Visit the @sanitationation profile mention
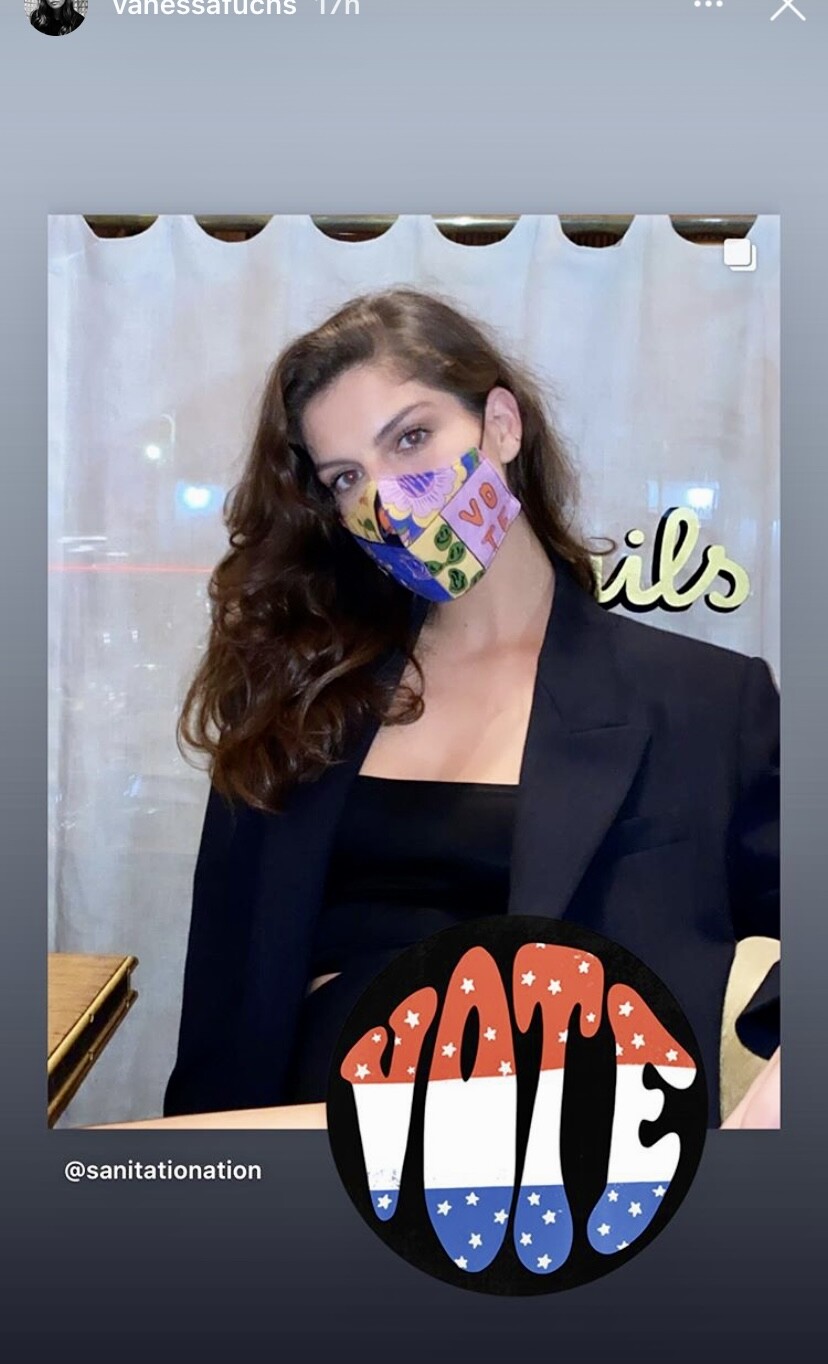Screen dimensions: 828x1364 163,1170
